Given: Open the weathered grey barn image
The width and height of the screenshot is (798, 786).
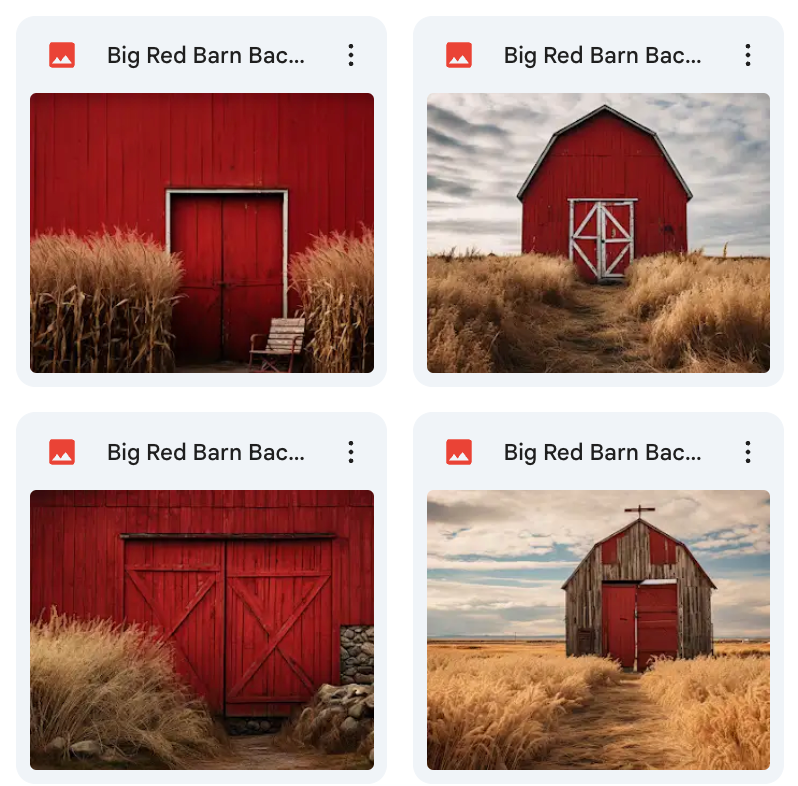Looking at the screenshot, I should (x=598, y=629).
